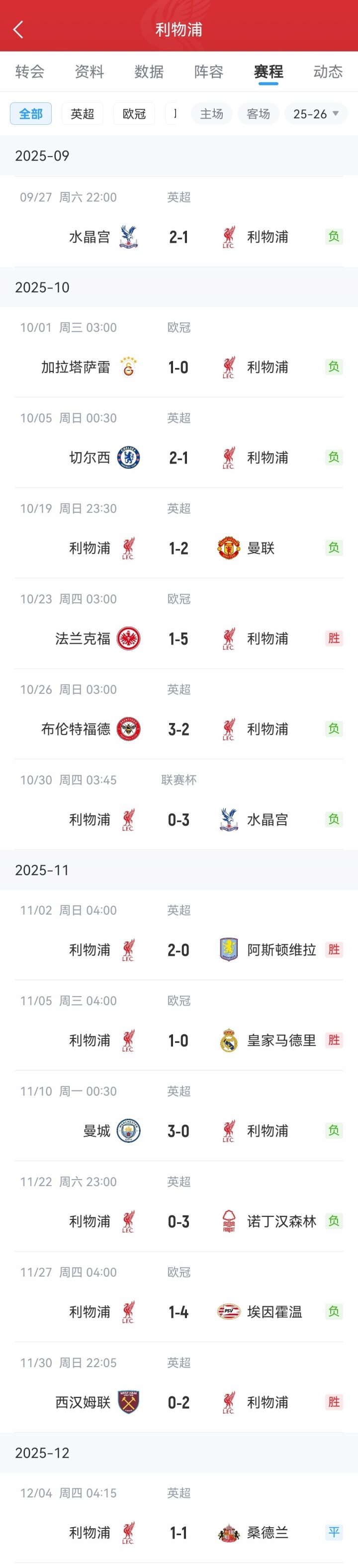Screen dimensions: 358x1568
Task: Open the 利物浦 vs 埃因霍温 match
Action: [179, 1312]
